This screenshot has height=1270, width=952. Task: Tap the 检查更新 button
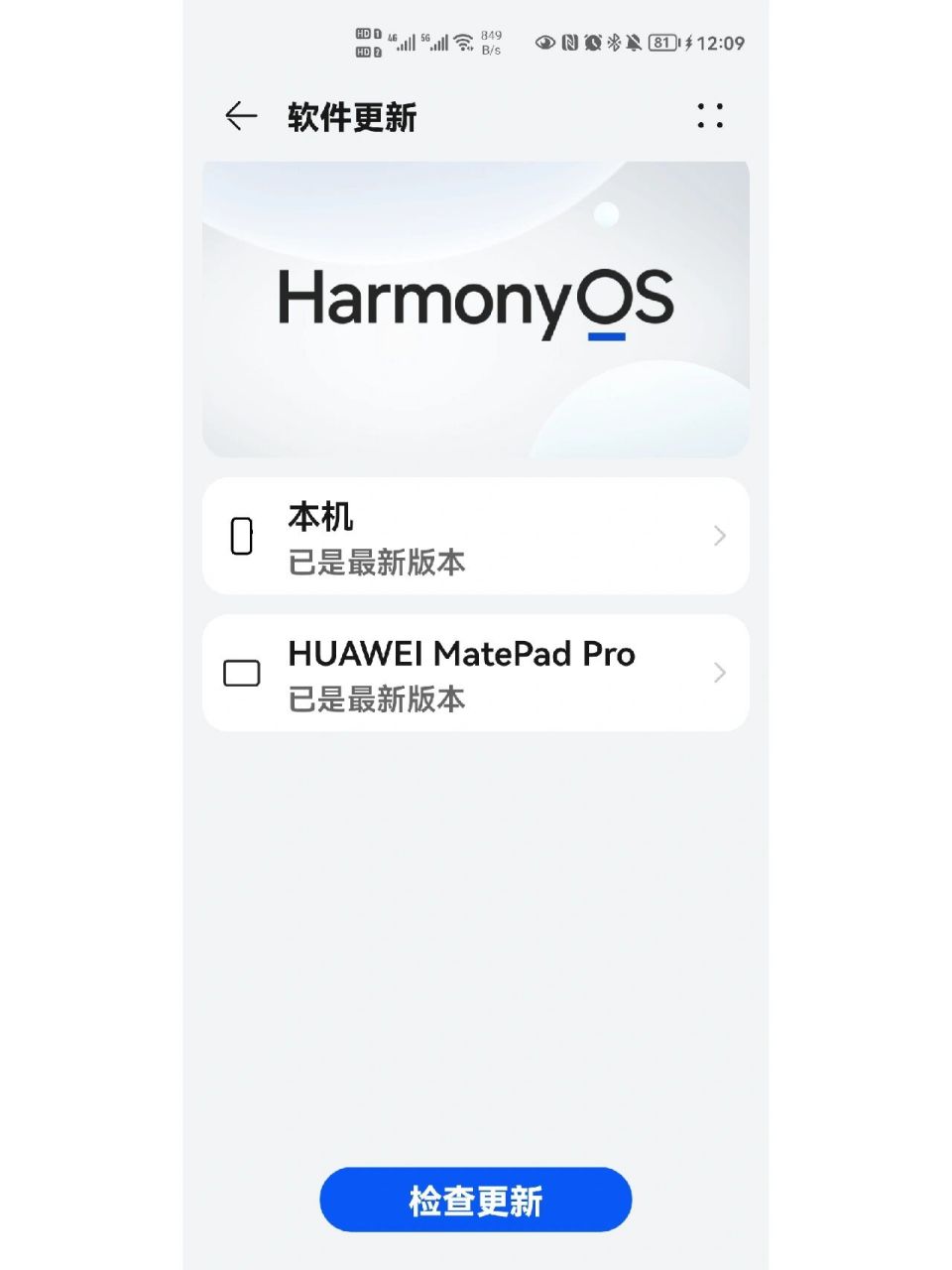[x=475, y=1200]
